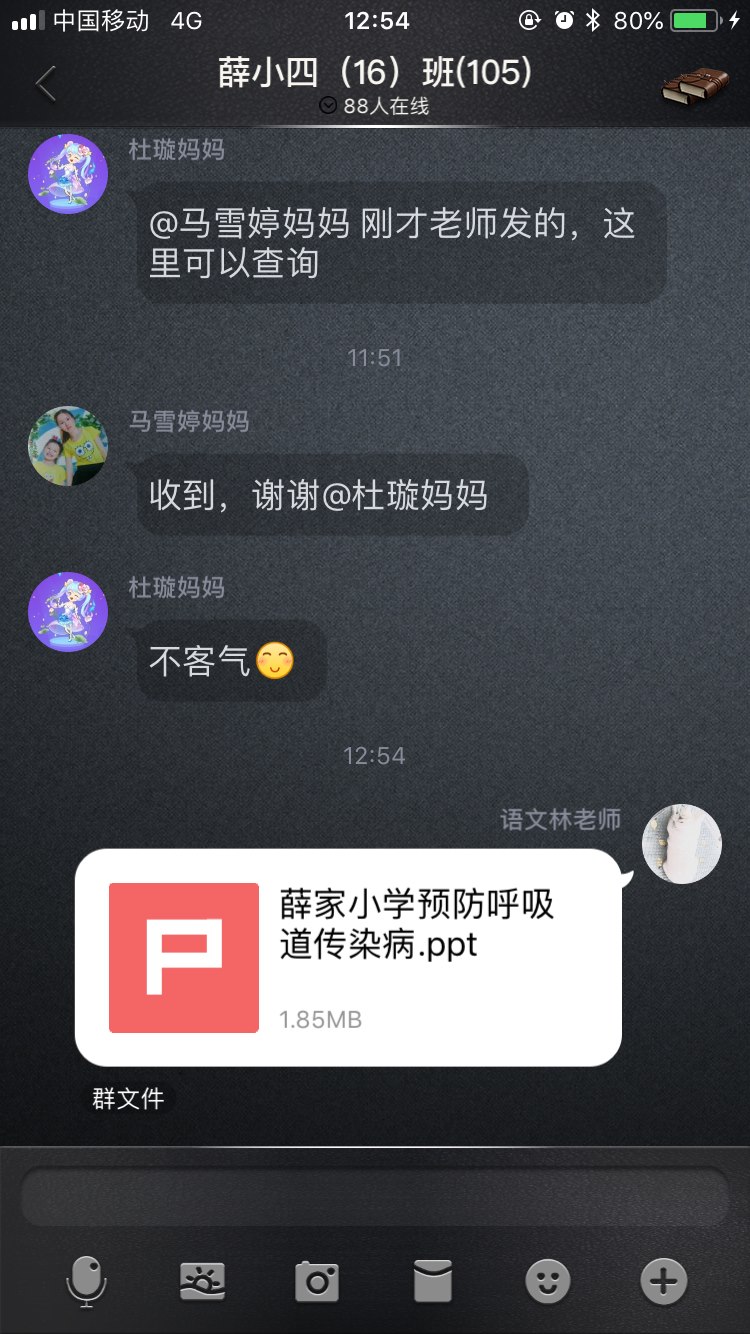Tap the message input field
This screenshot has height=1334, width=750.
point(374,1197)
